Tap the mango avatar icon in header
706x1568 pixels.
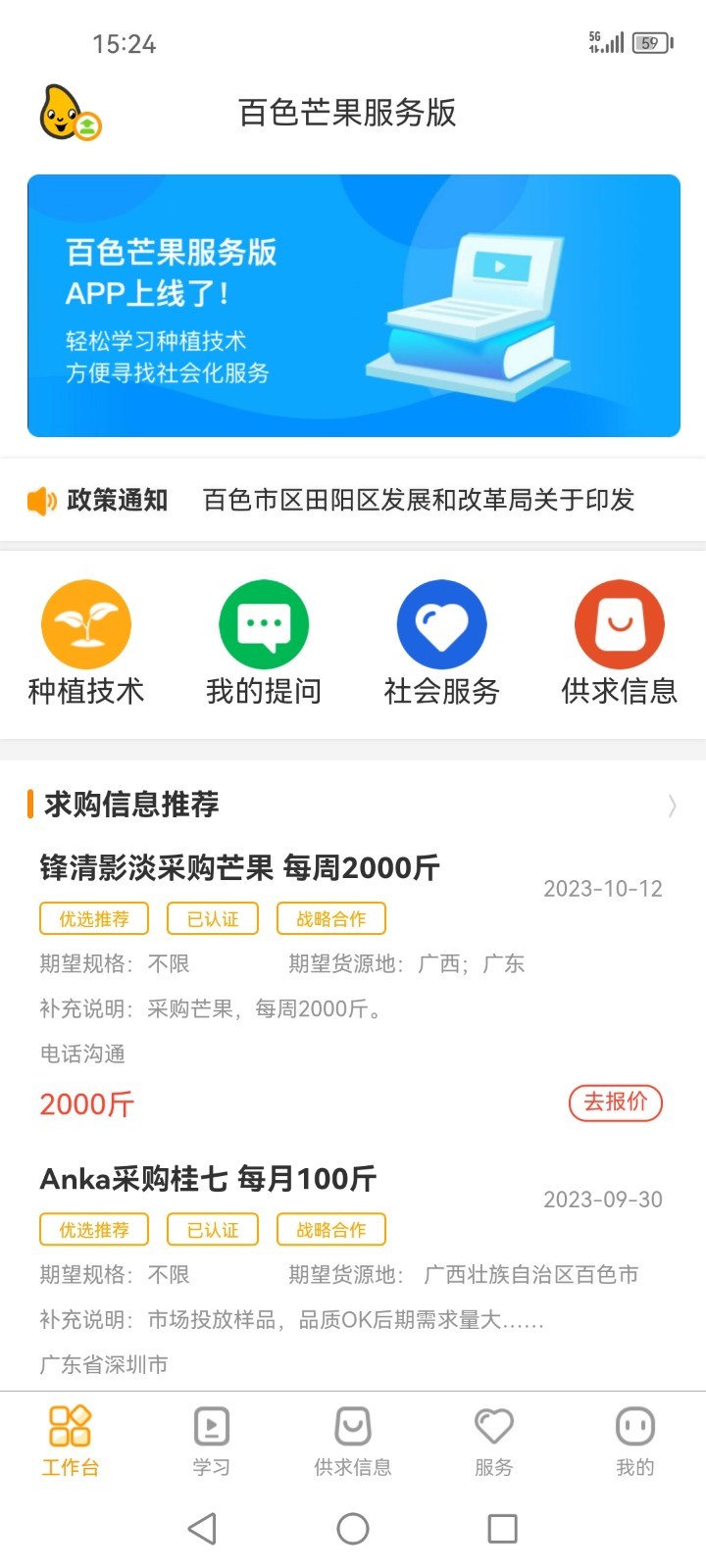point(69,113)
